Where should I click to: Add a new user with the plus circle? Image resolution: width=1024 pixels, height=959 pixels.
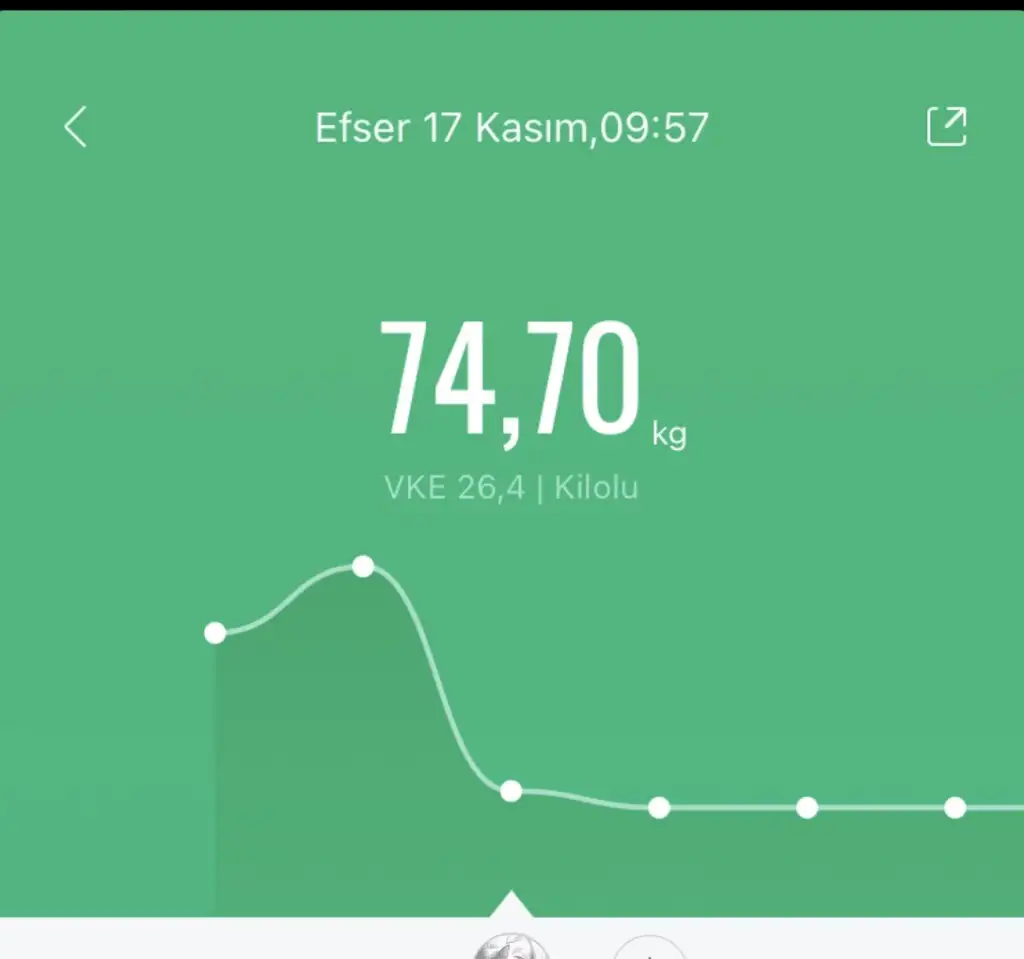(650, 948)
